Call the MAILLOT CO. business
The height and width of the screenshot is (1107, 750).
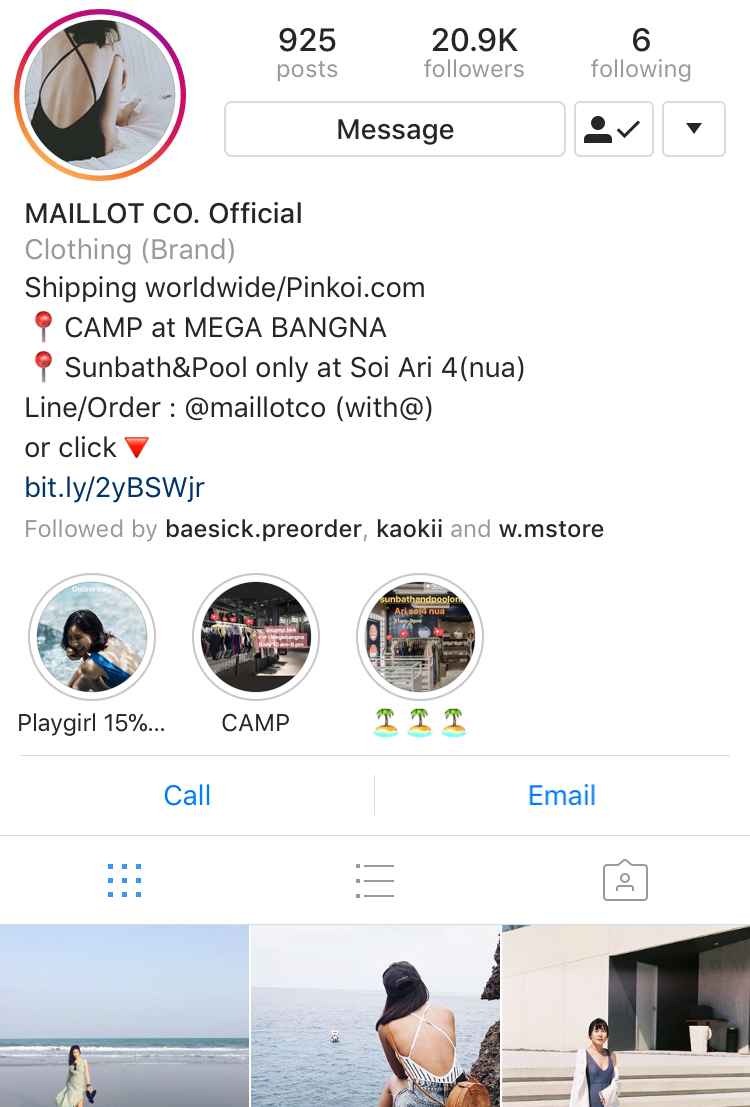click(187, 795)
